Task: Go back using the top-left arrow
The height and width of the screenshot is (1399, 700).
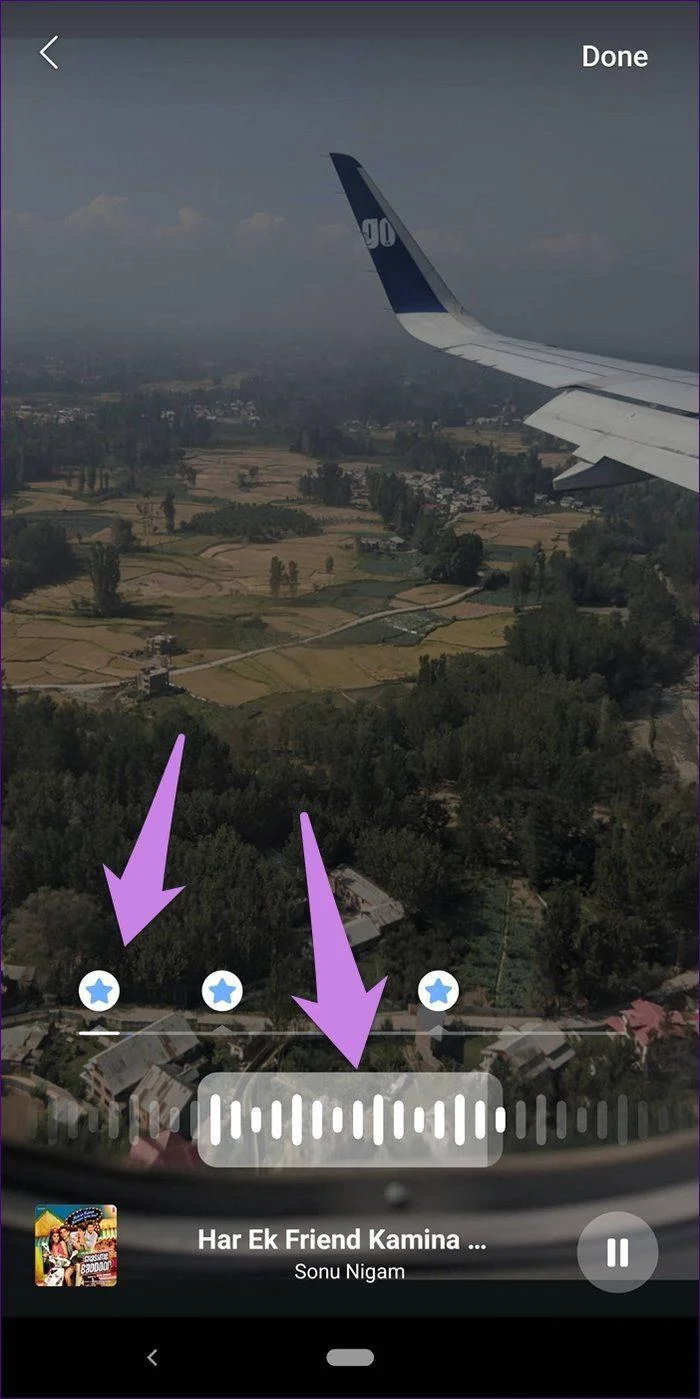Action: (x=49, y=53)
